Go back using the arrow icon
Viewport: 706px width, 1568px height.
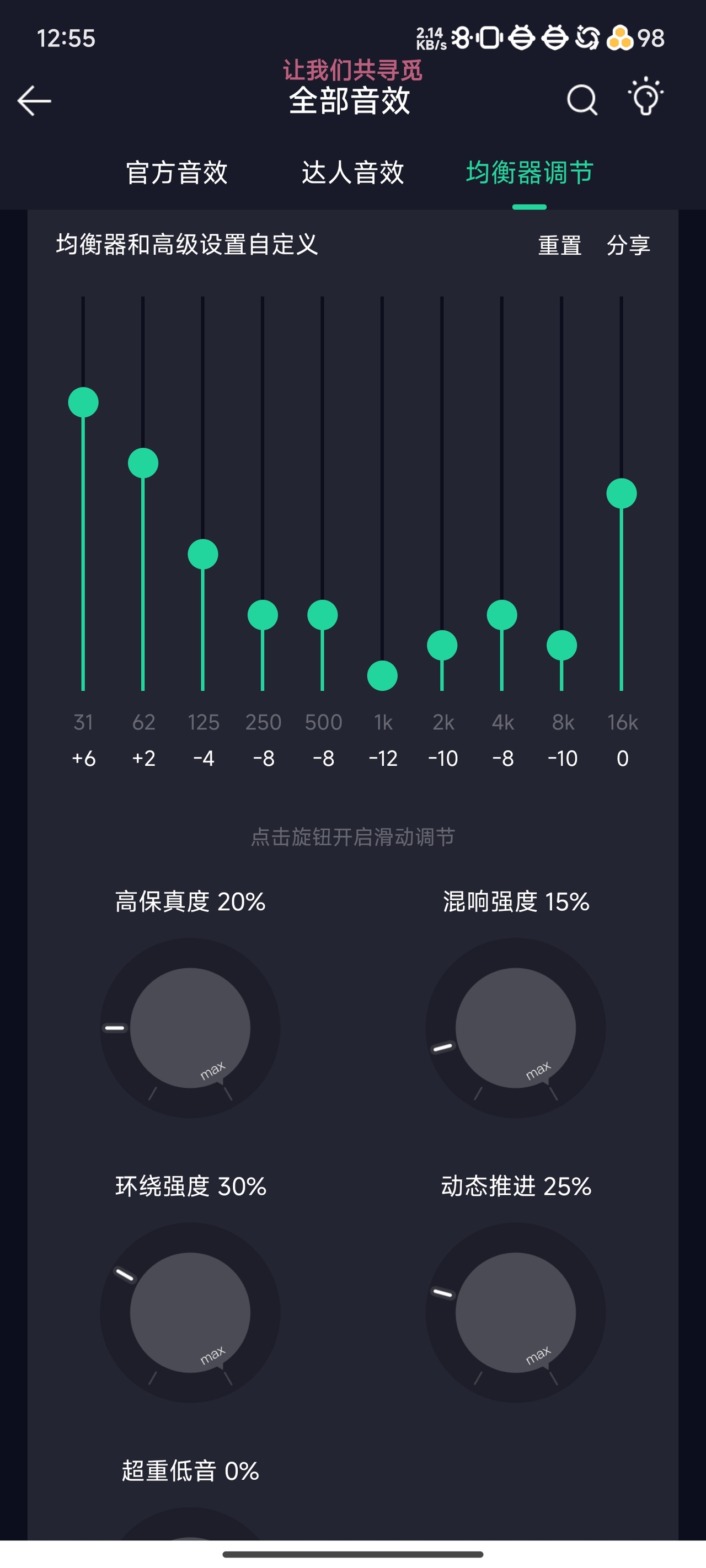tap(34, 100)
